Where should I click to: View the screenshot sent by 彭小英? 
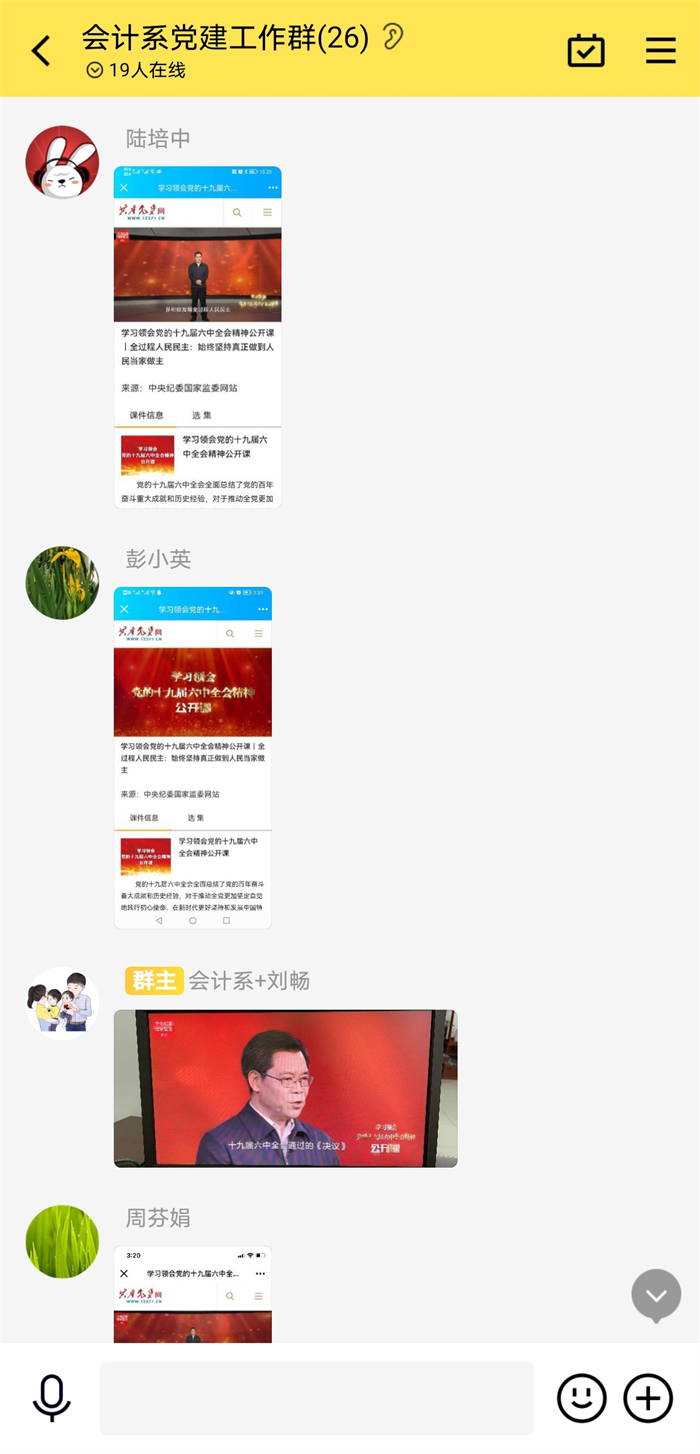(x=193, y=757)
